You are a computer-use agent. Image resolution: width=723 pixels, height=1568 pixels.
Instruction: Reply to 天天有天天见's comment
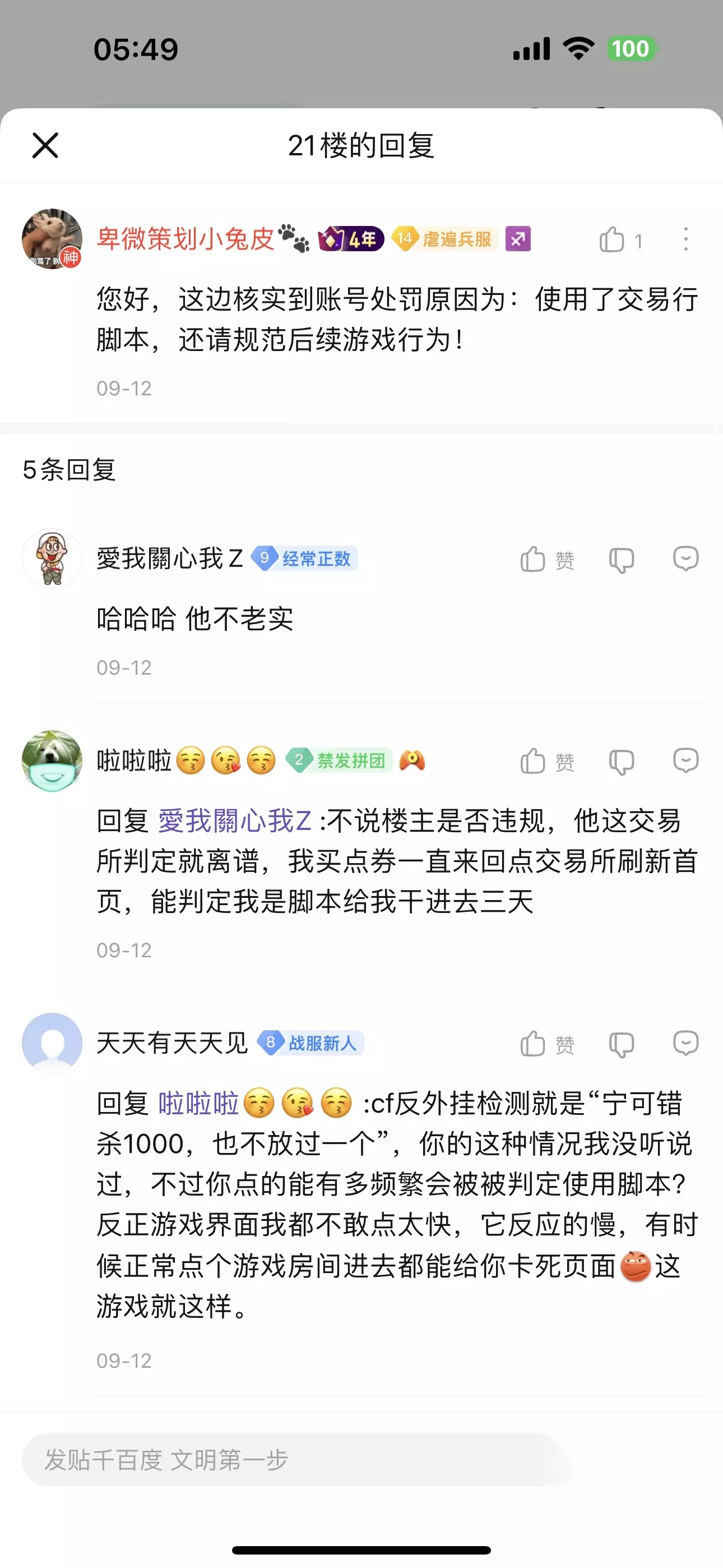[686, 1043]
